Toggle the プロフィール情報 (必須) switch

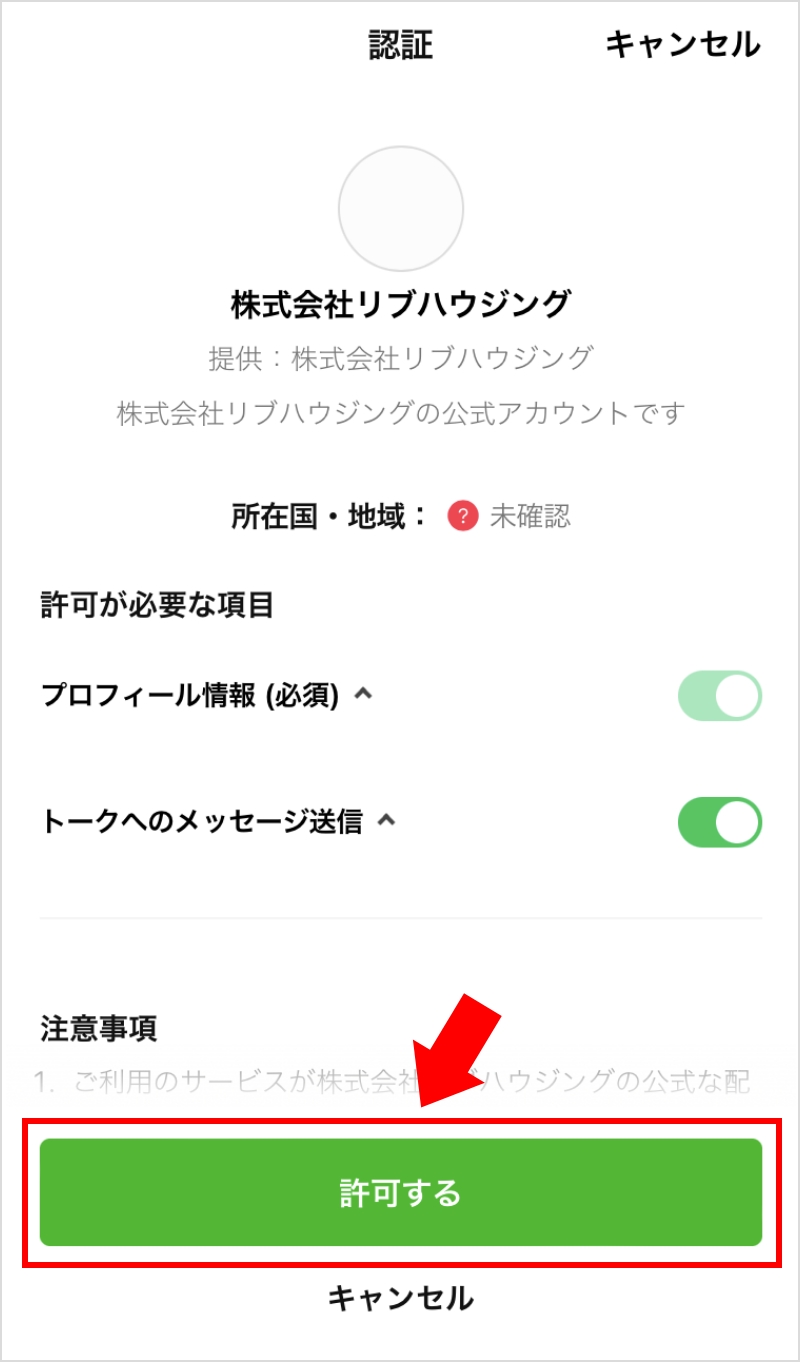click(x=720, y=696)
